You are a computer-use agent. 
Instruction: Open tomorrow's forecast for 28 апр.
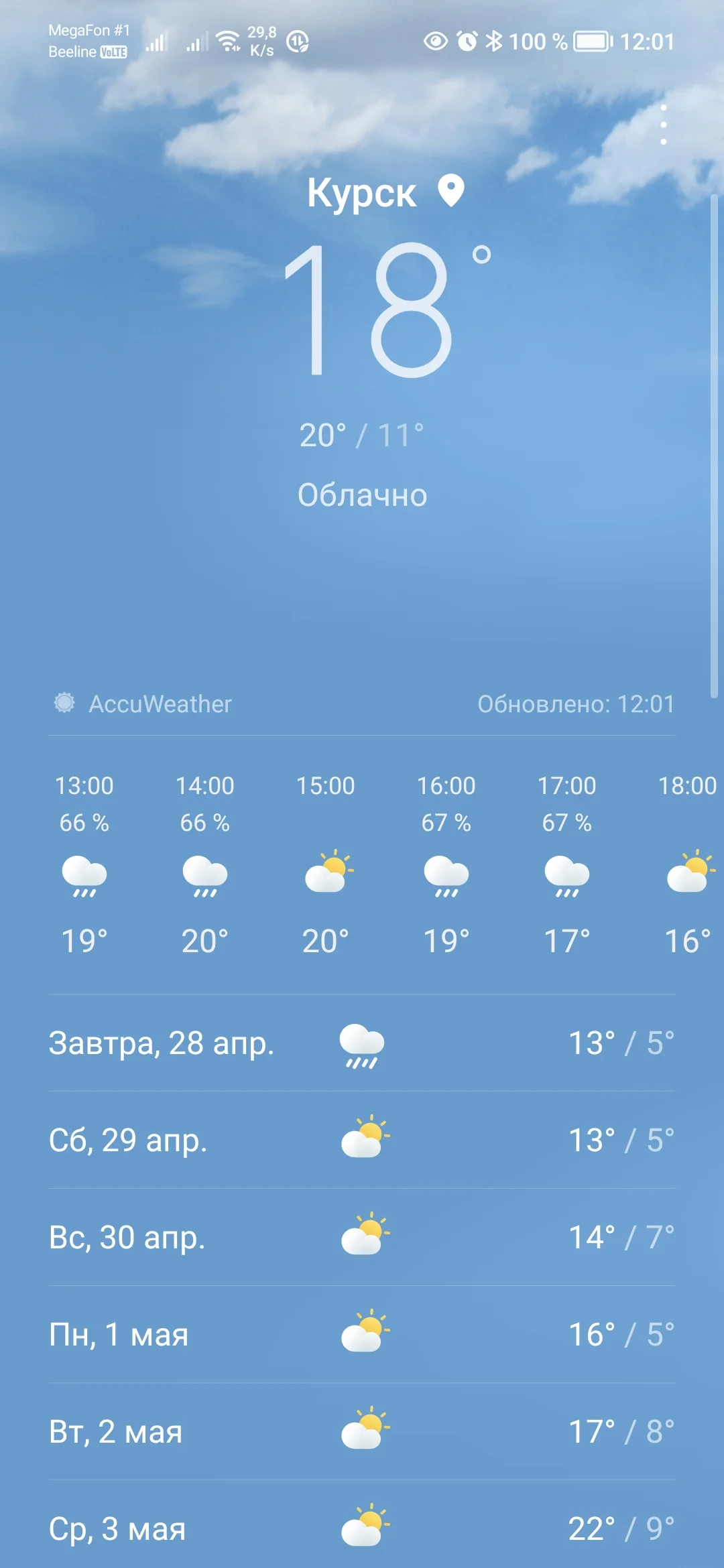click(x=362, y=1043)
